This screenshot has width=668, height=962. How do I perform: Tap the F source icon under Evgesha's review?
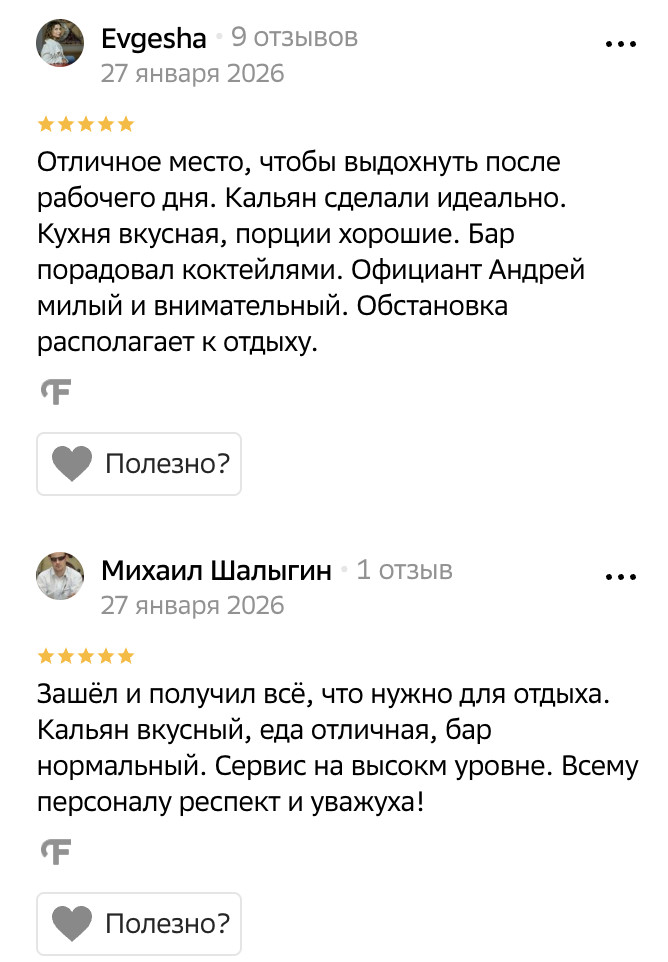click(x=56, y=393)
